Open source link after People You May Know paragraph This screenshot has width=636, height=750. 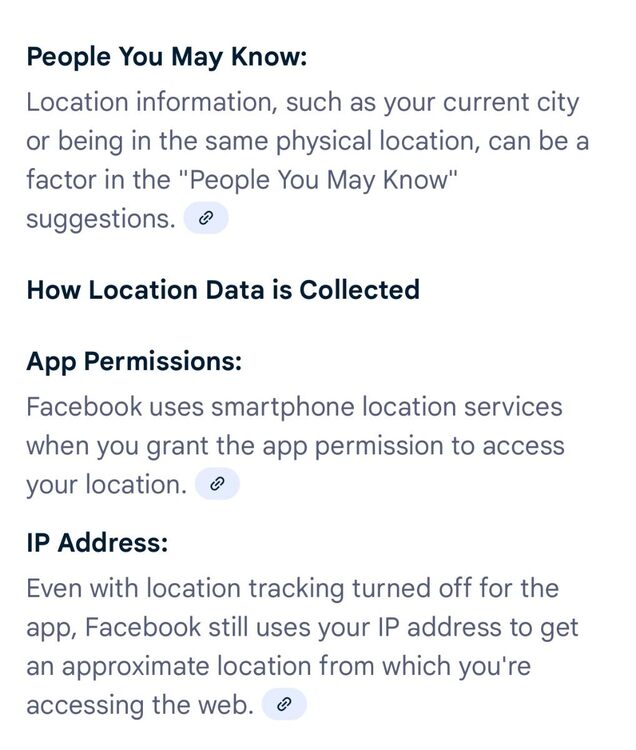tap(206, 218)
